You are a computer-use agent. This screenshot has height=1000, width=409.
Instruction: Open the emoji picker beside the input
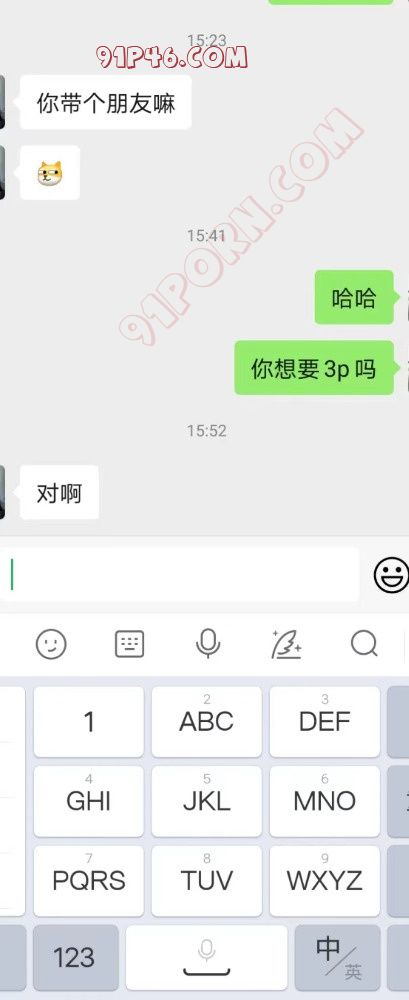click(x=390, y=575)
